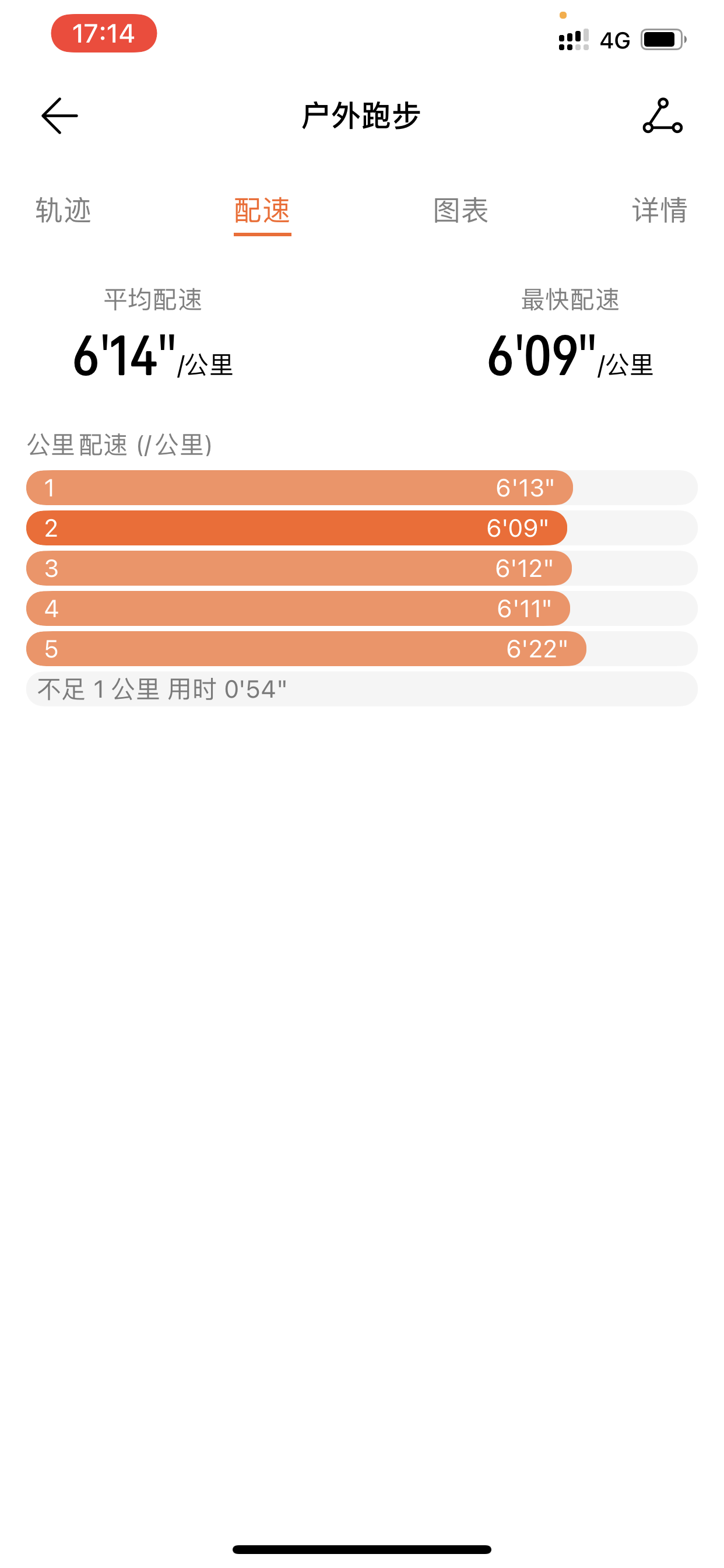The height and width of the screenshot is (1568, 724).
Task: Switch to the 图表 tab
Action: [461, 211]
